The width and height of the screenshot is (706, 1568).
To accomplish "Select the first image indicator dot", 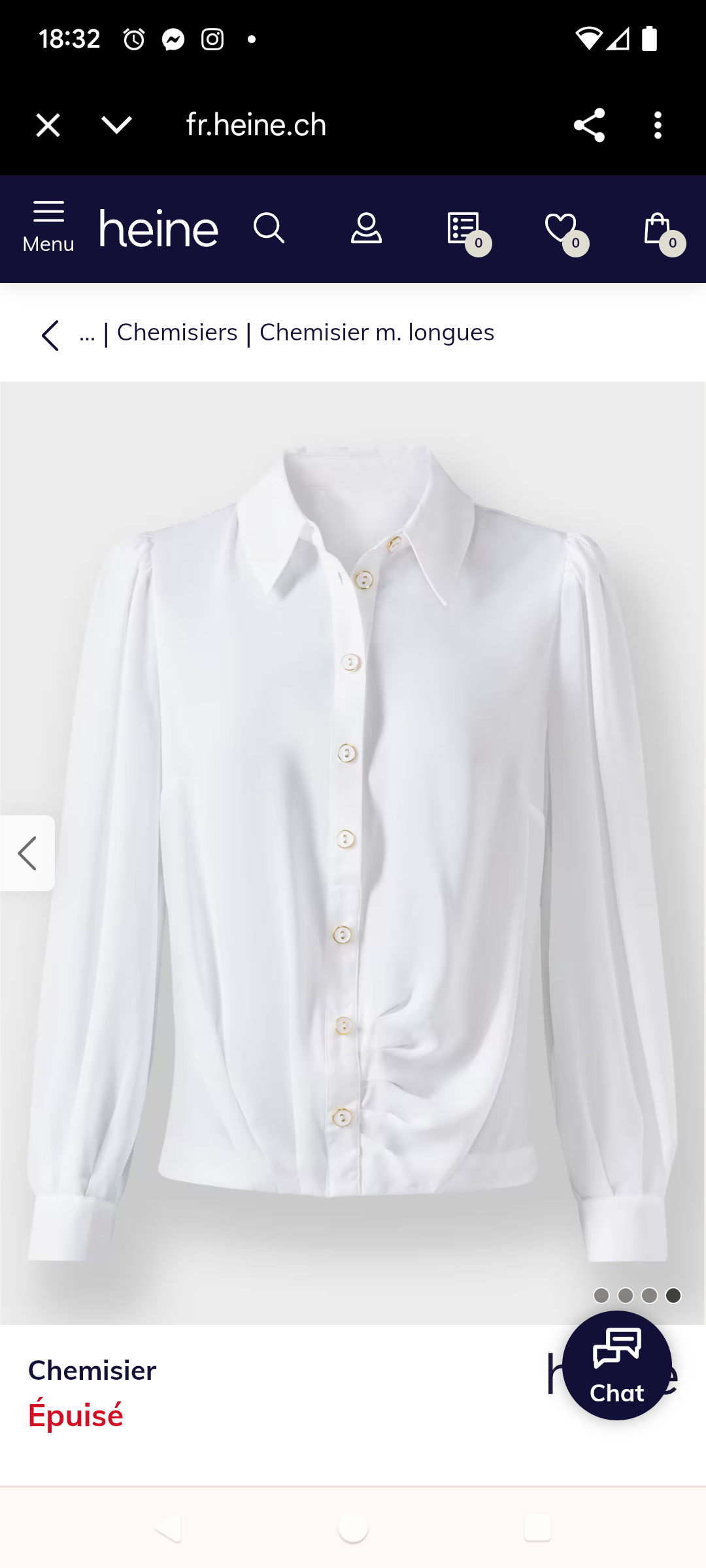I will pos(601,1296).
